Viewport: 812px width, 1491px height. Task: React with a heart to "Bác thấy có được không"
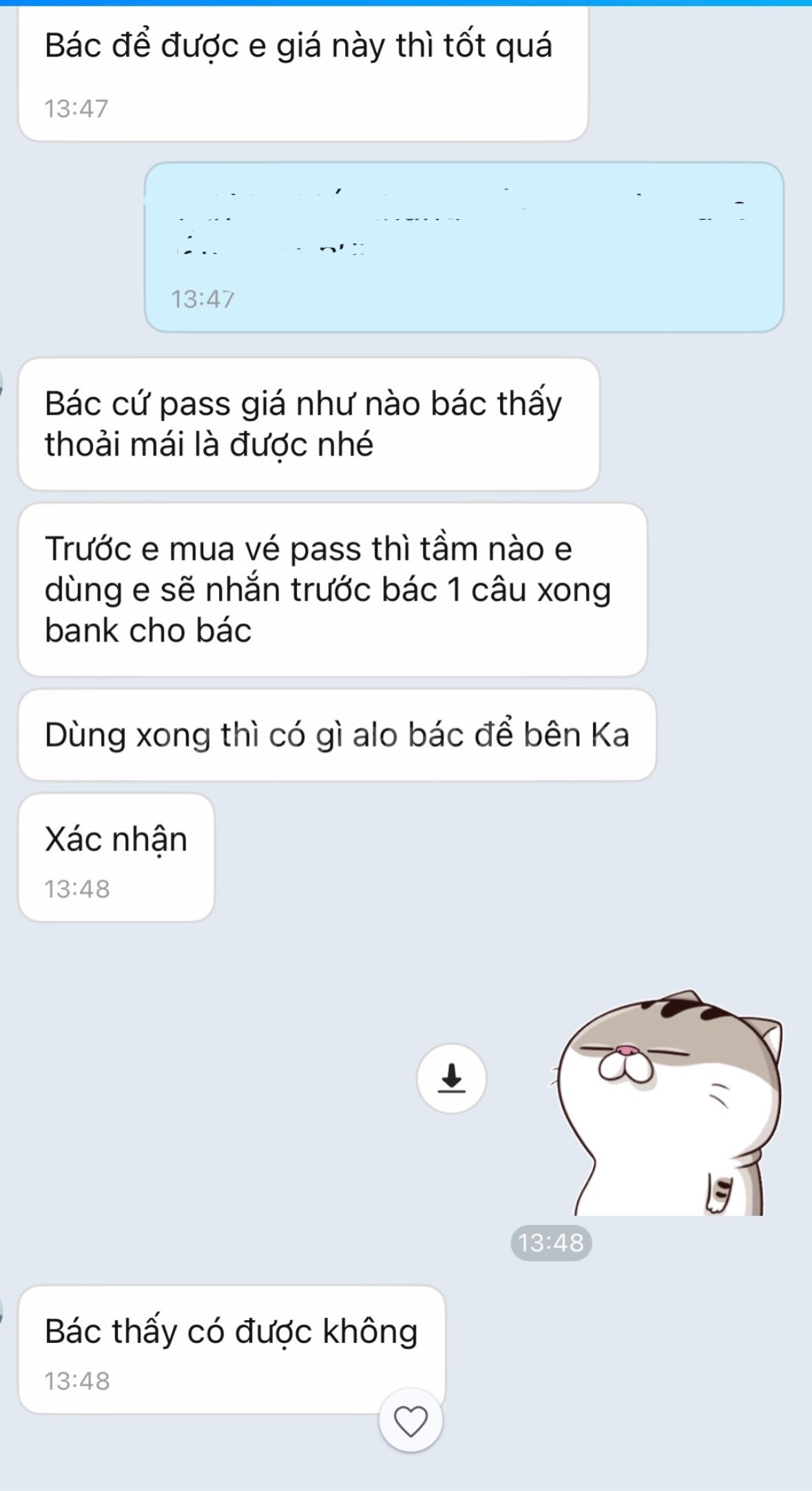tap(410, 1421)
